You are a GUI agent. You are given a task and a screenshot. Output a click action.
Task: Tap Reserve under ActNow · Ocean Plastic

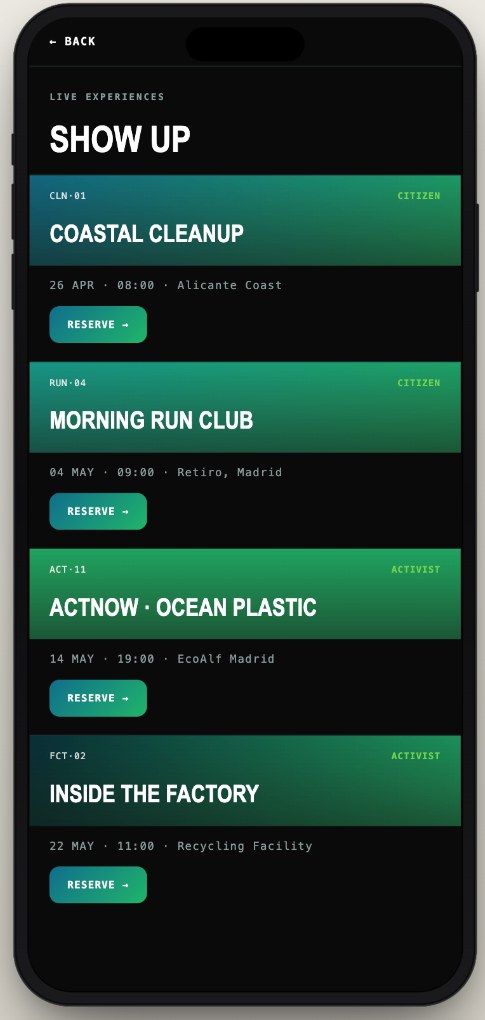point(98,698)
